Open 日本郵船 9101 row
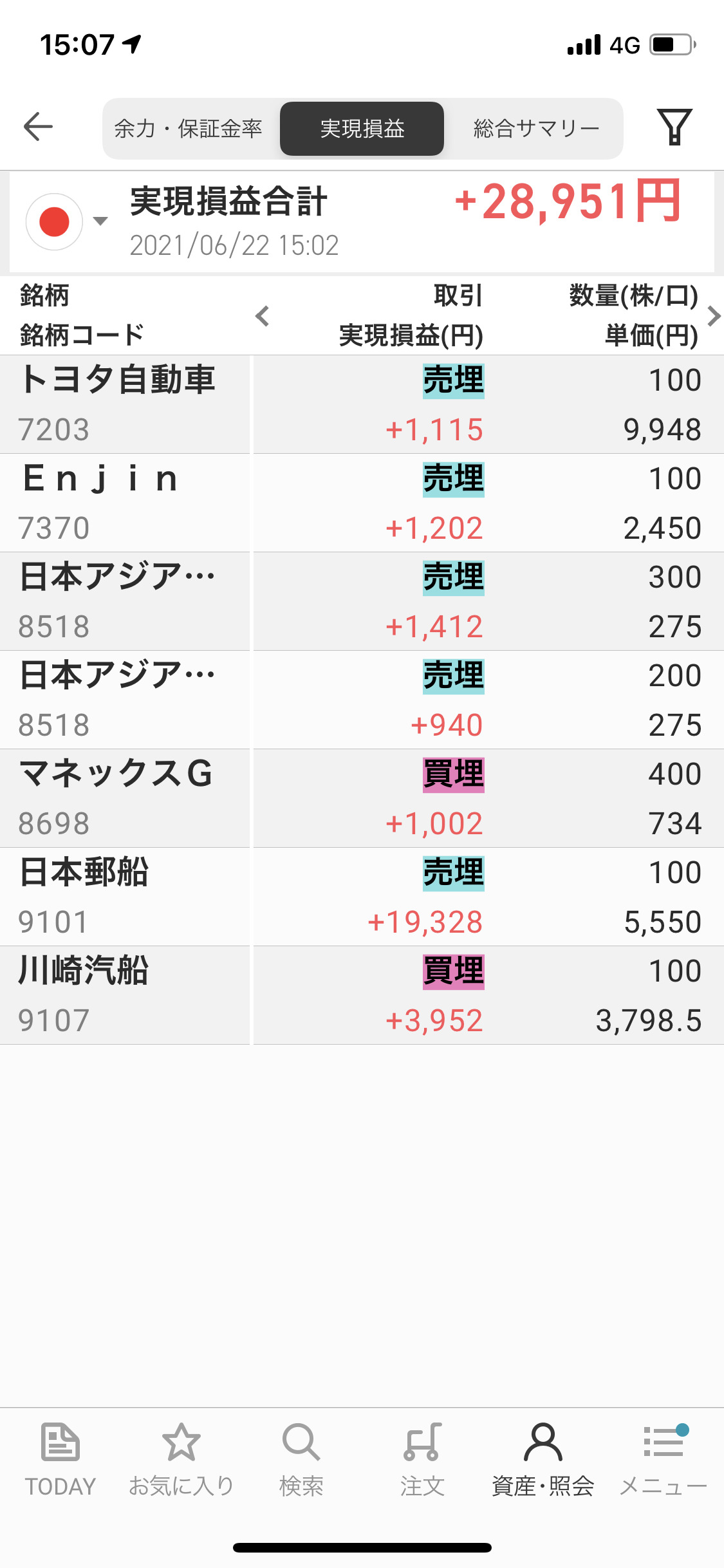This screenshot has width=724, height=1568. [362, 897]
